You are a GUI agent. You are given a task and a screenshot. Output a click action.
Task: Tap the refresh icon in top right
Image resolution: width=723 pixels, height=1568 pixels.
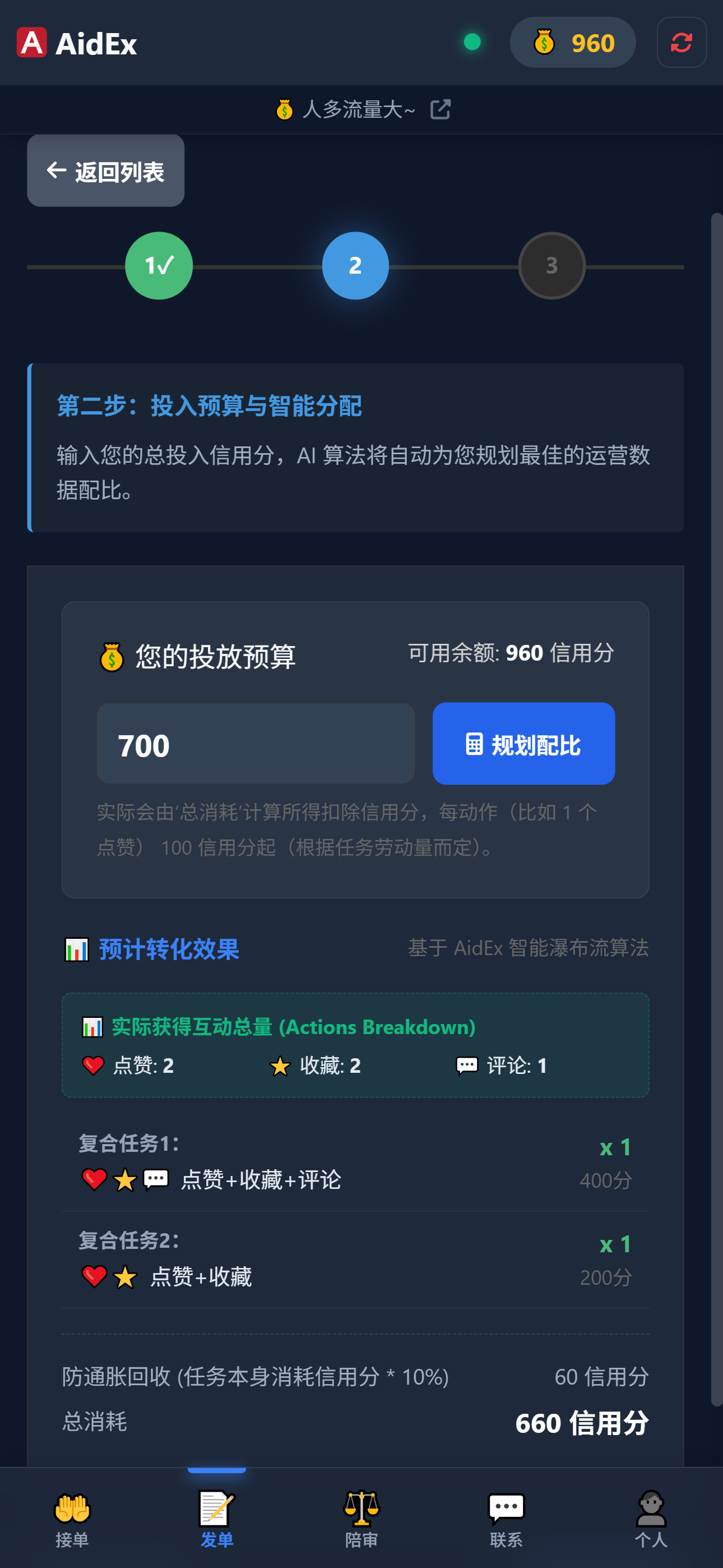coord(680,42)
